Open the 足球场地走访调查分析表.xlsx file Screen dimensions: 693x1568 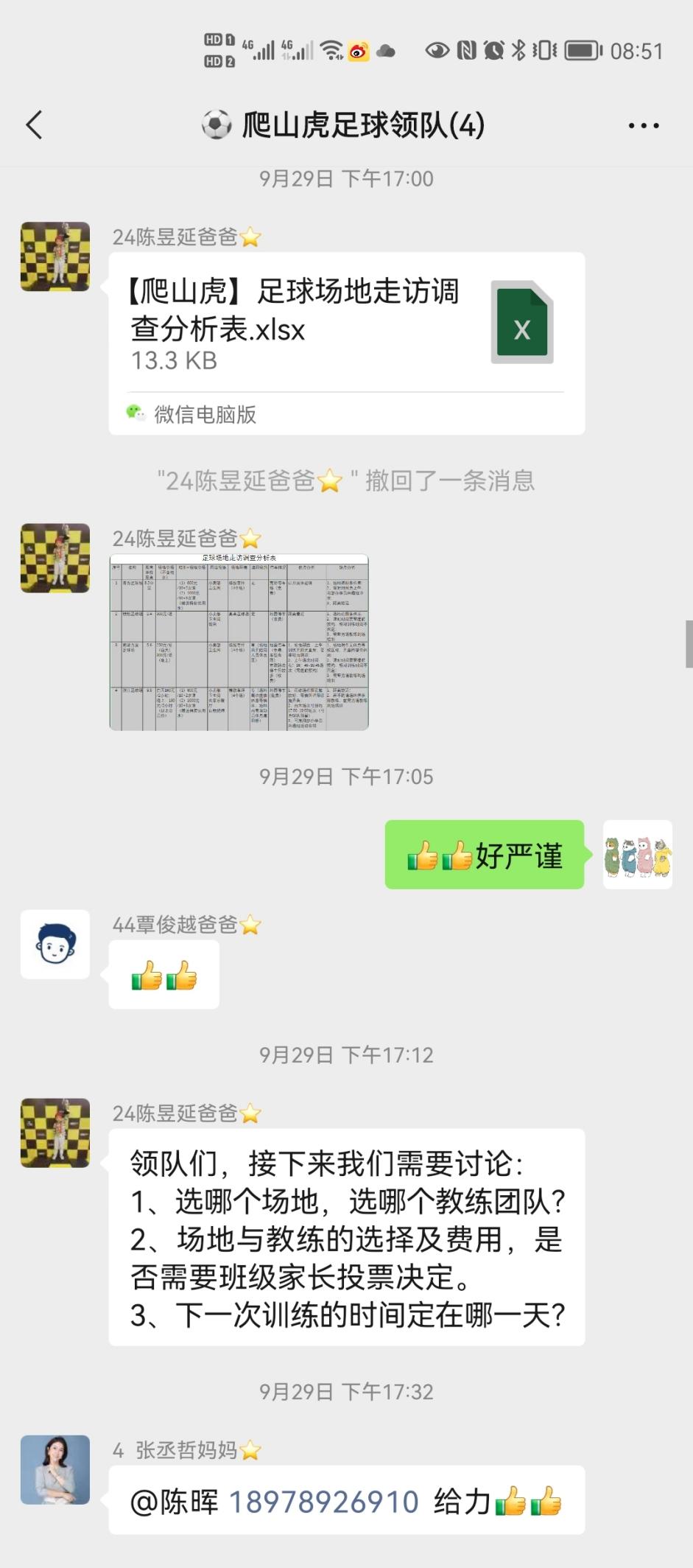[346, 324]
